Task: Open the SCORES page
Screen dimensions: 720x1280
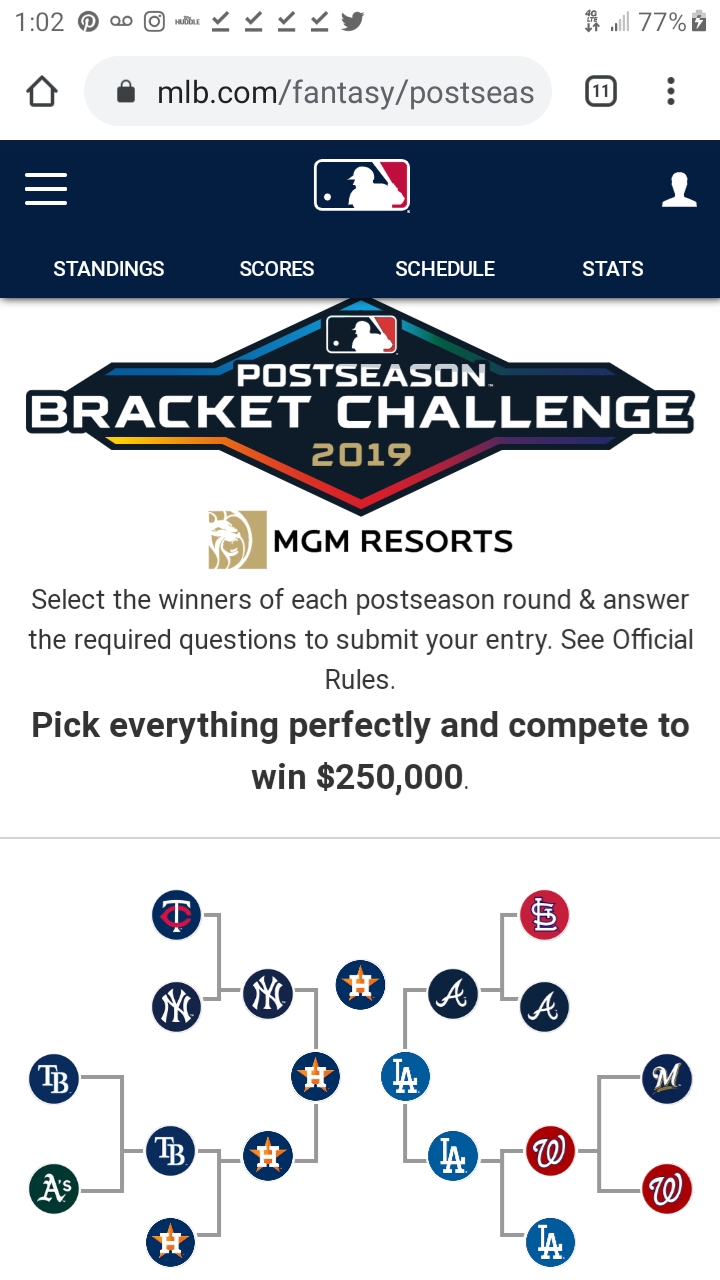Action: click(x=276, y=268)
